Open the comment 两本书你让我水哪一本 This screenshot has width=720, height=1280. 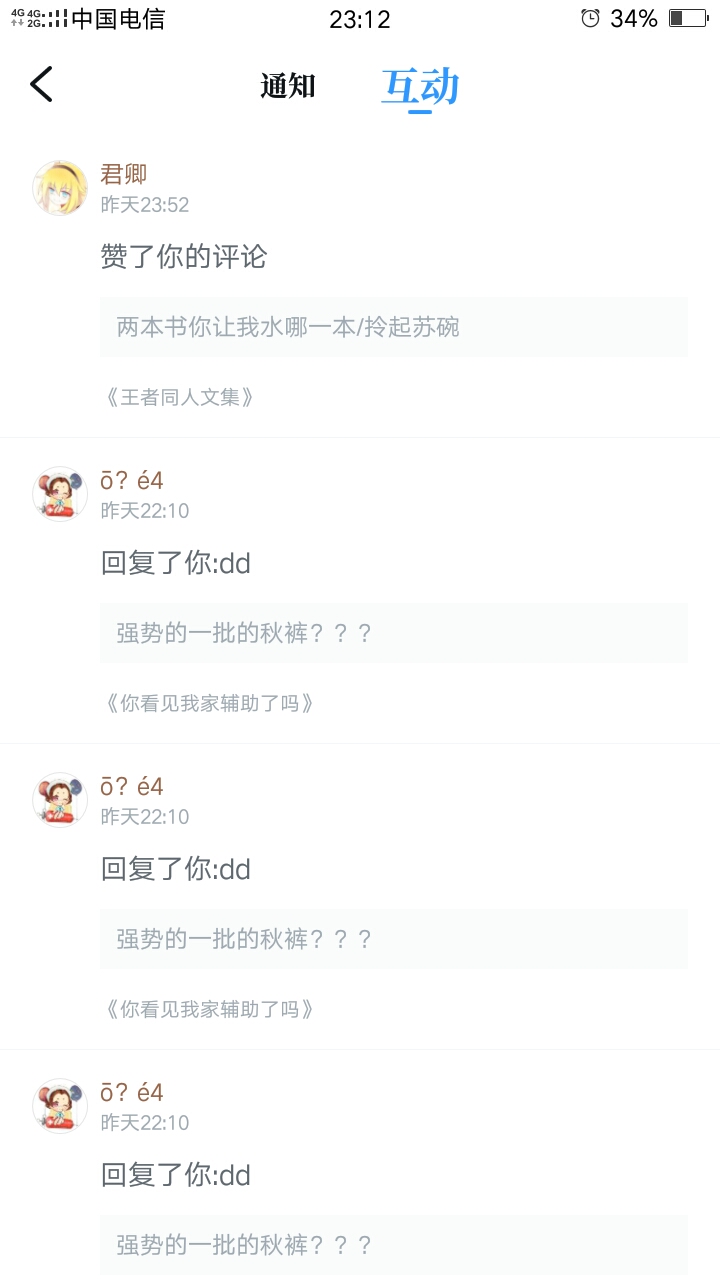[x=394, y=327]
